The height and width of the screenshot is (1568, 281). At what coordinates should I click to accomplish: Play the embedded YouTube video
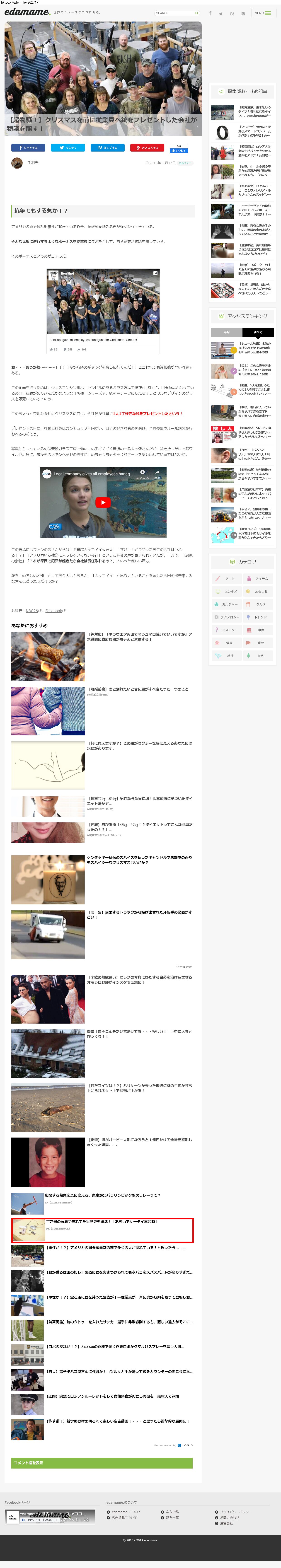pos(103,502)
